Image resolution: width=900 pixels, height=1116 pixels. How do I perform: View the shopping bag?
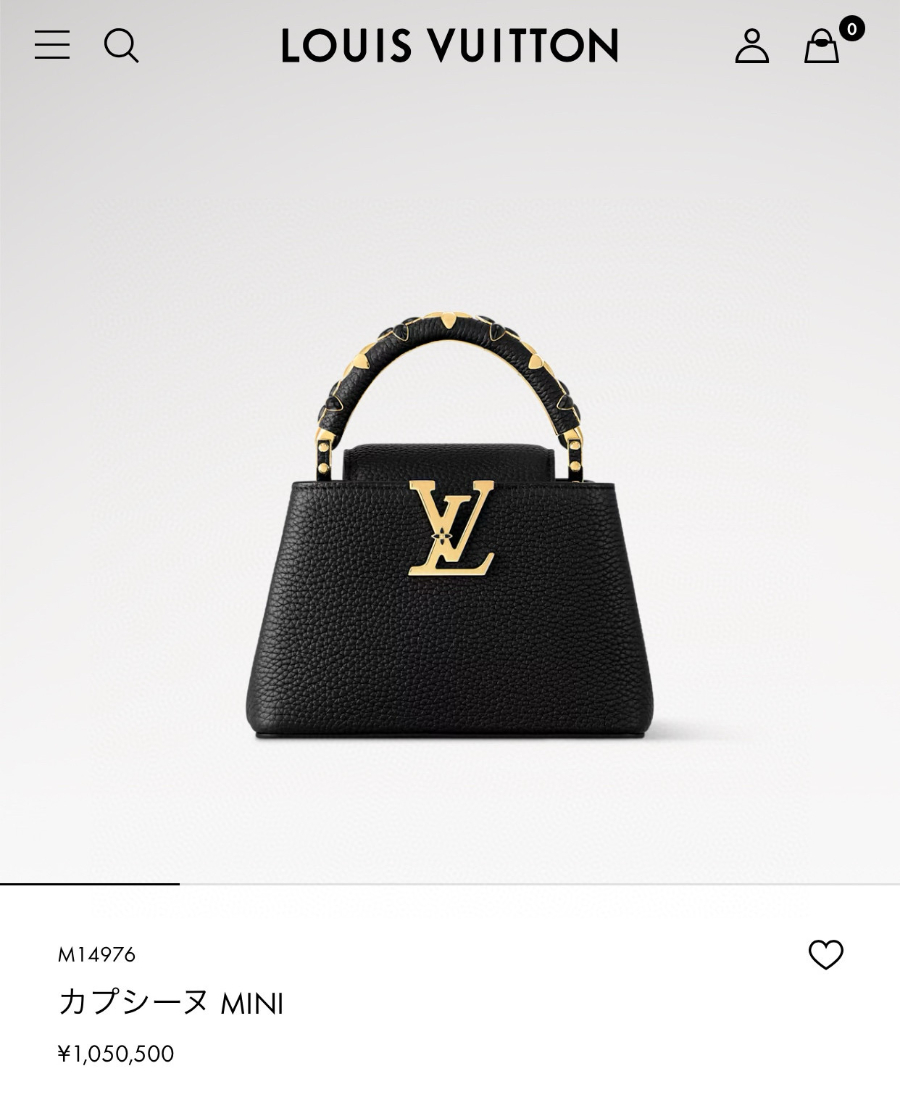(822, 46)
